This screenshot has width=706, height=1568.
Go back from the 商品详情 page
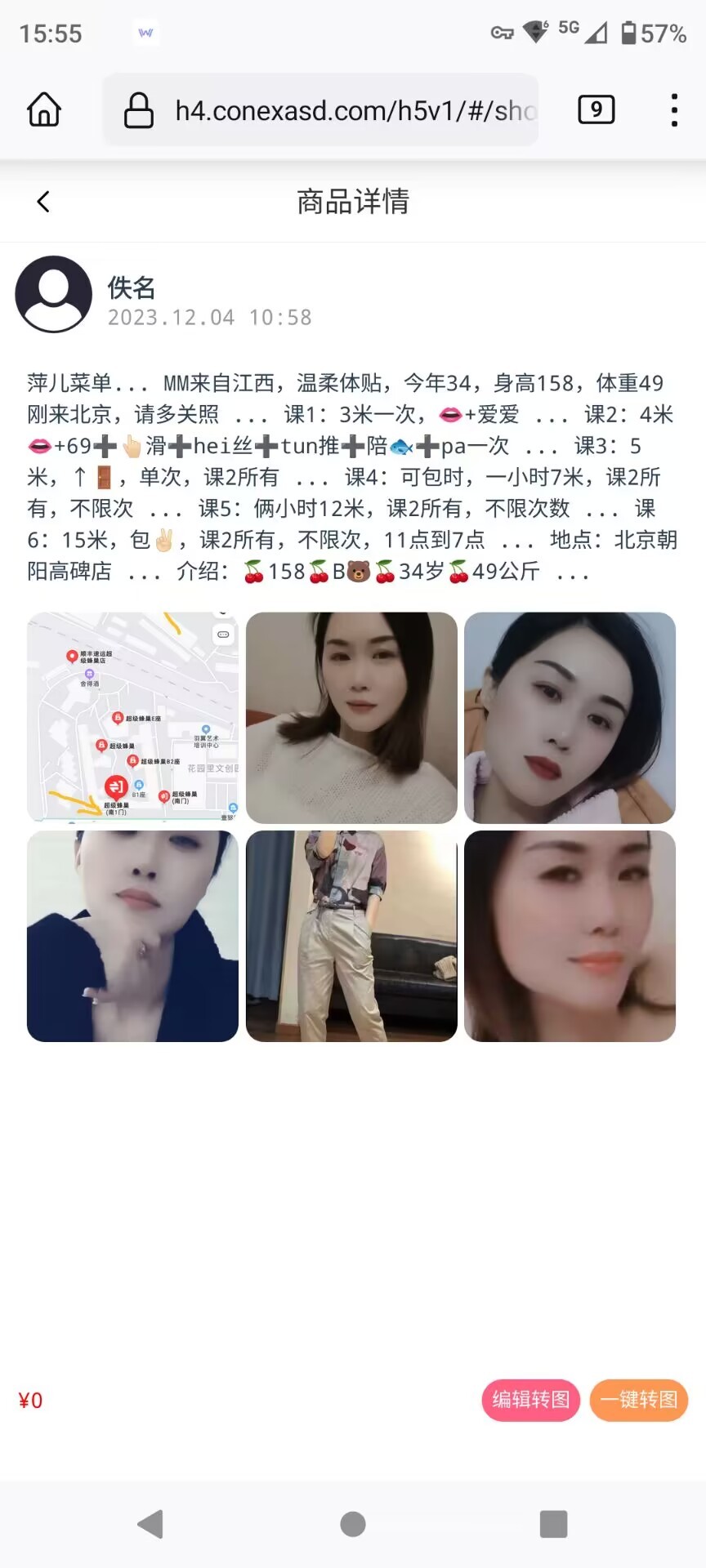(x=43, y=201)
